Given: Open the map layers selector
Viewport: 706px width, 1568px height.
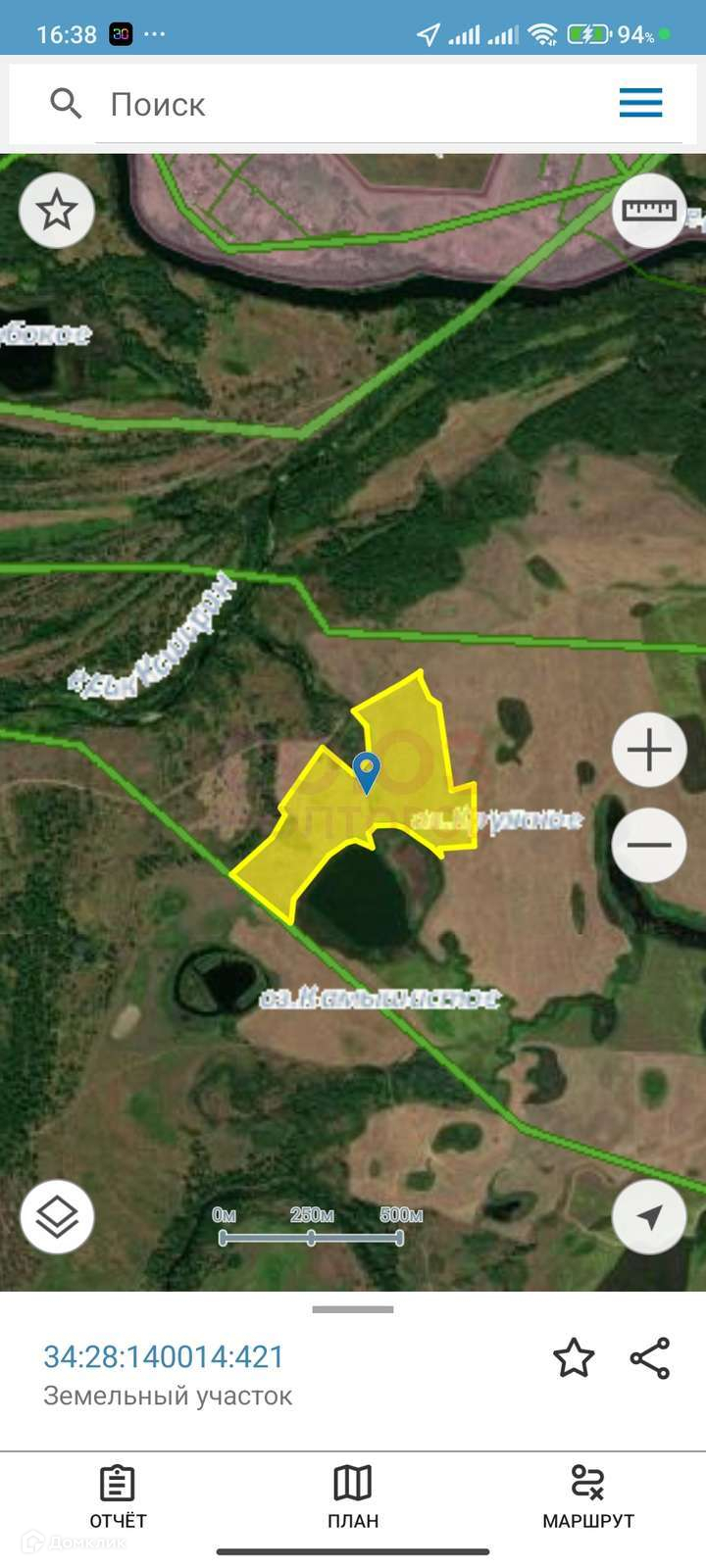Looking at the screenshot, I should tap(57, 1217).
